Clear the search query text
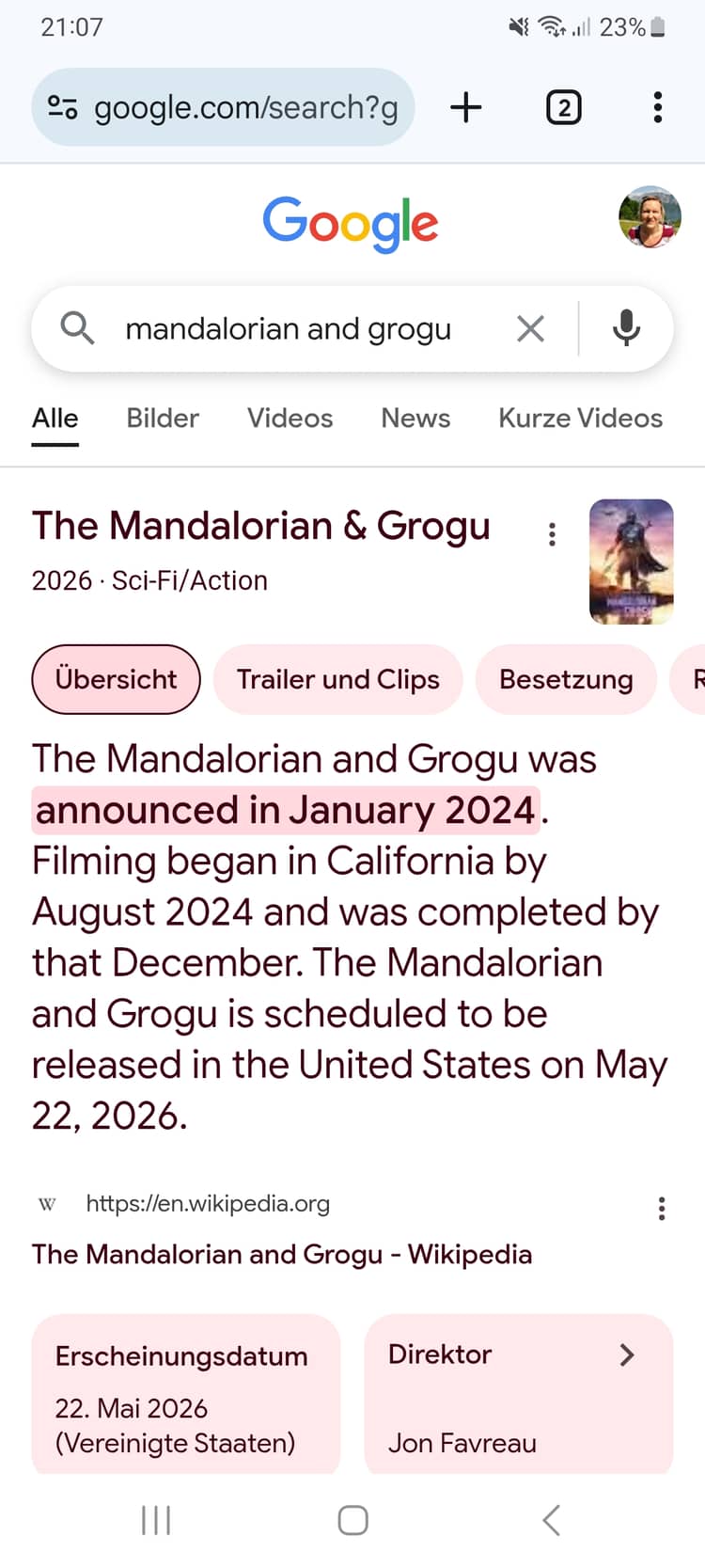The height and width of the screenshot is (1568, 705). pos(531,329)
